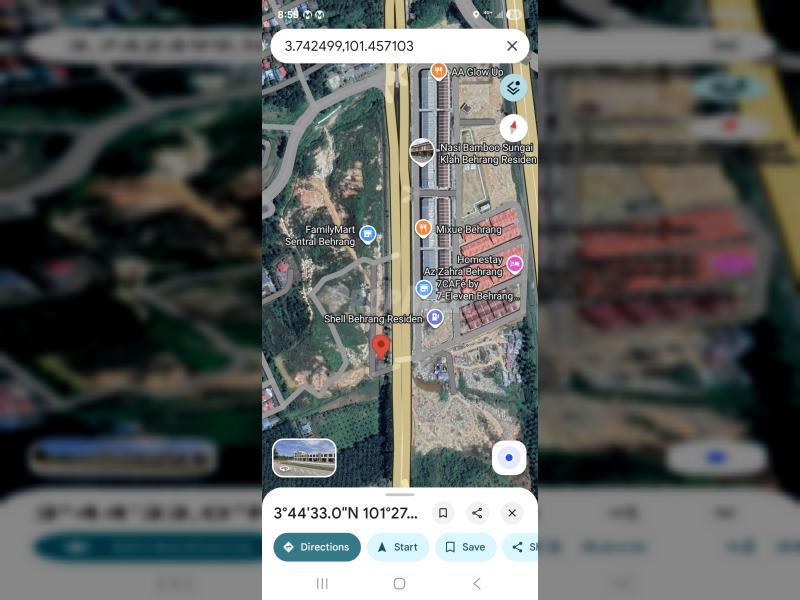Image resolution: width=800 pixels, height=600 pixels.
Task: Tap the red dropped pin
Action: click(x=381, y=347)
